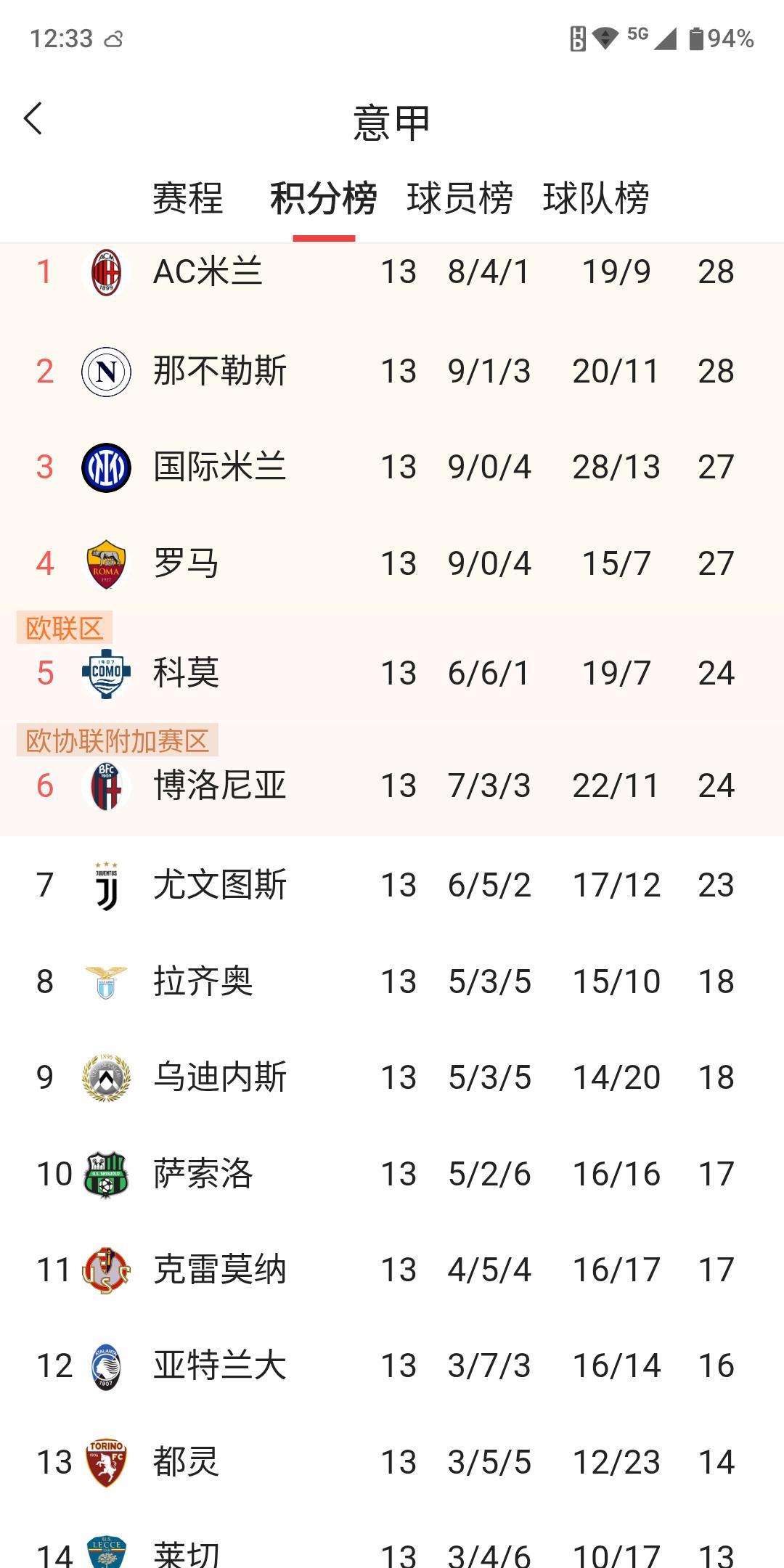Select the AC Milan club crest icon

tap(105, 272)
